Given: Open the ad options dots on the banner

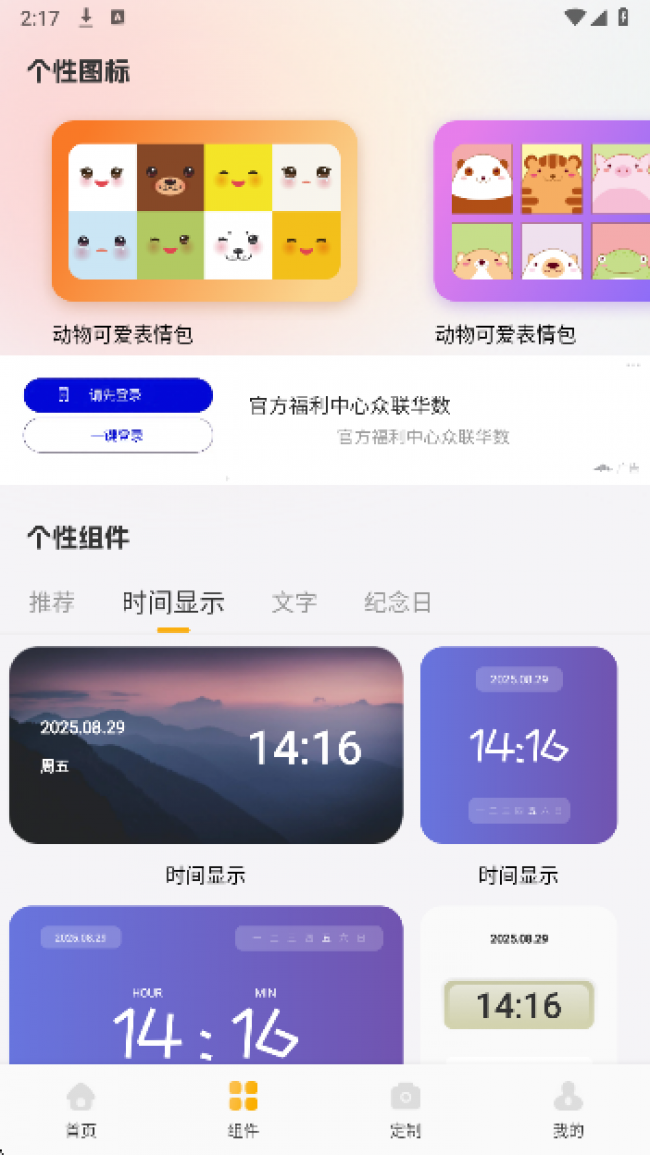Looking at the screenshot, I should click(632, 365).
